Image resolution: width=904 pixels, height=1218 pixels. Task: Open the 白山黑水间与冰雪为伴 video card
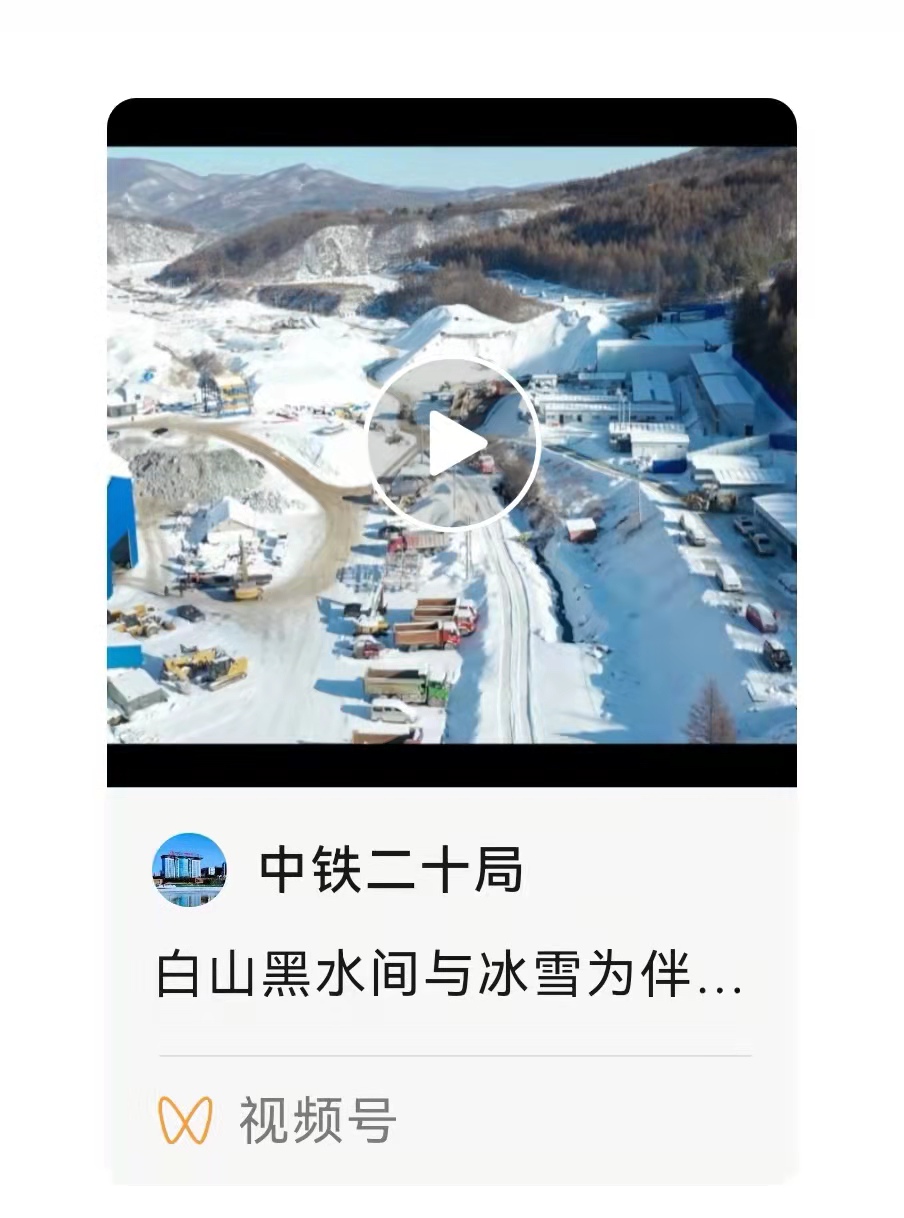click(450, 975)
